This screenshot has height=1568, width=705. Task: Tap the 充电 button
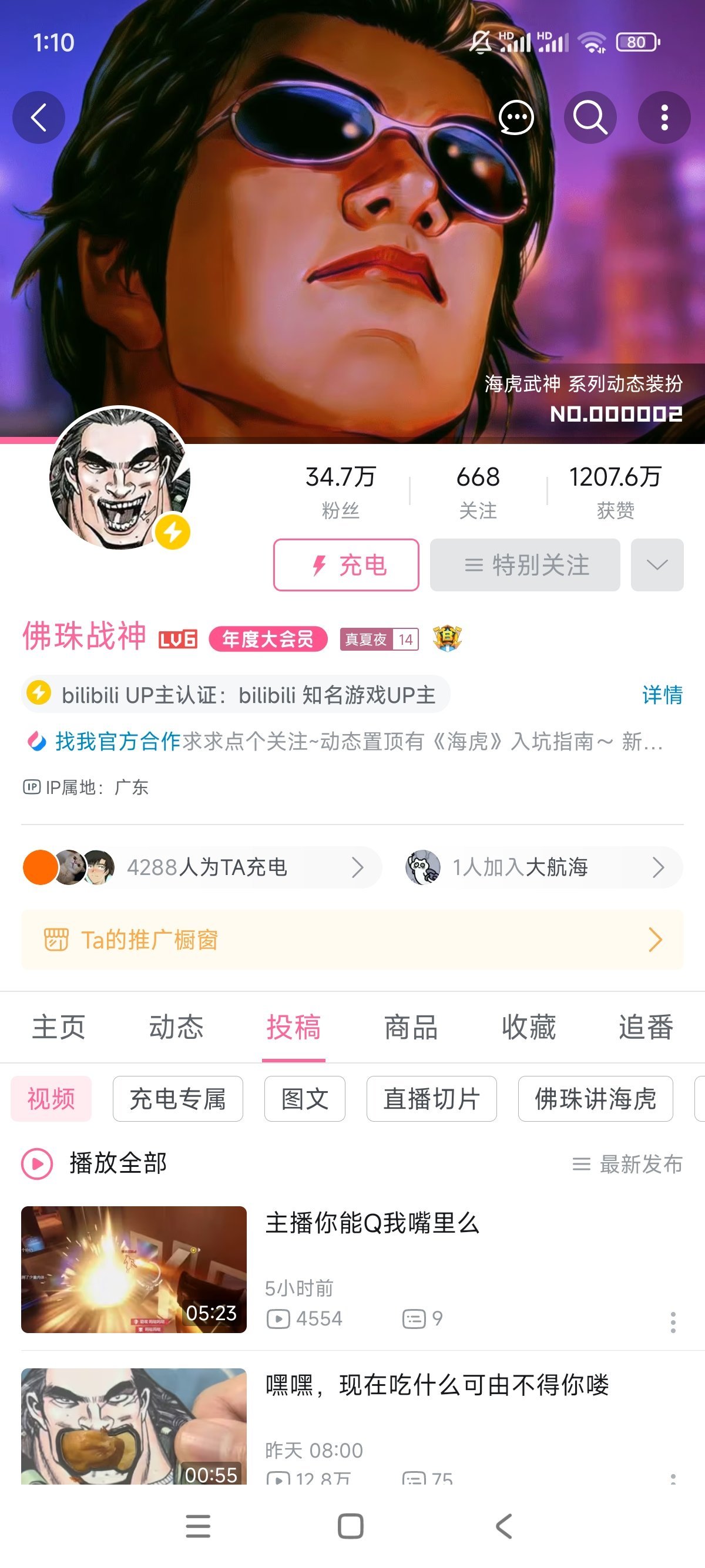pos(346,565)
